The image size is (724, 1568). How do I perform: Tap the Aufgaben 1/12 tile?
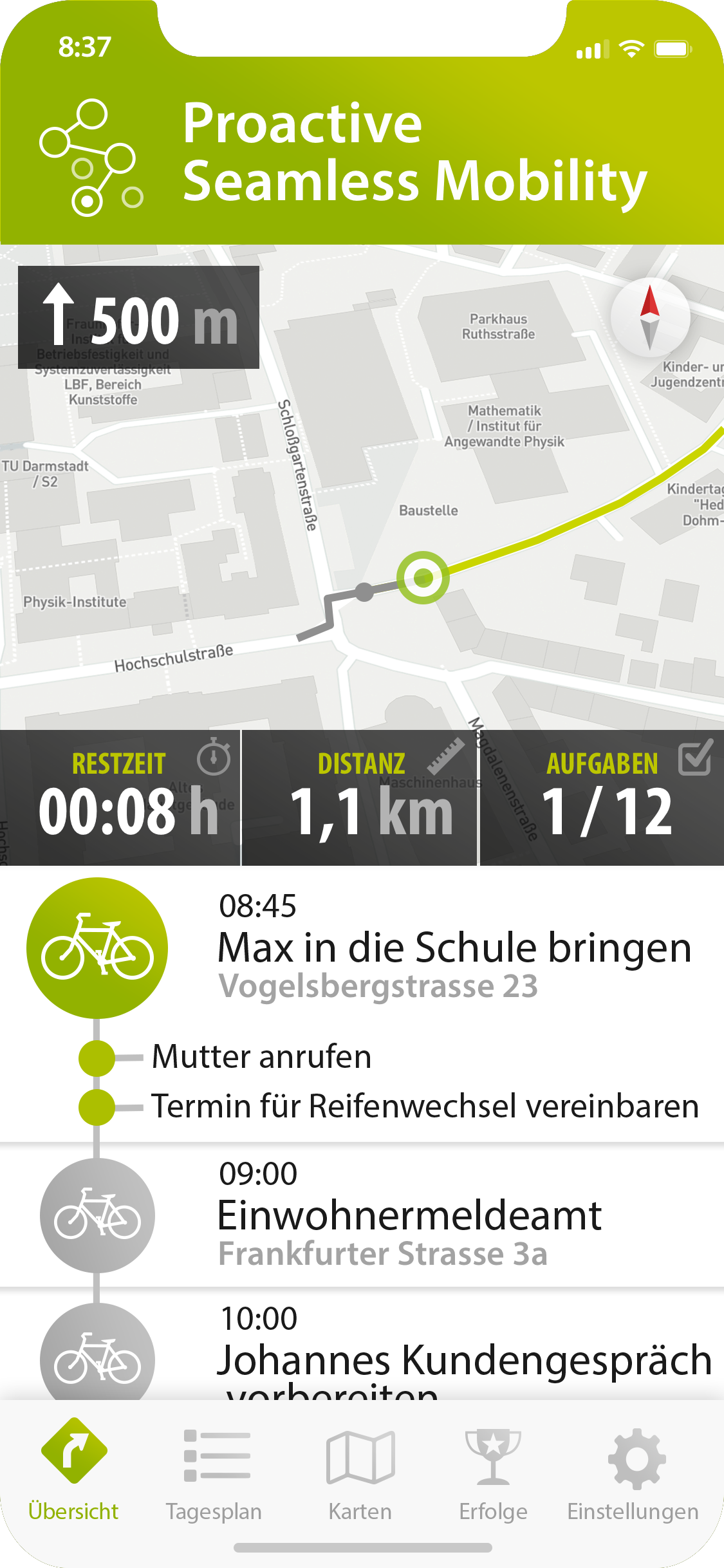coord(602,798)
